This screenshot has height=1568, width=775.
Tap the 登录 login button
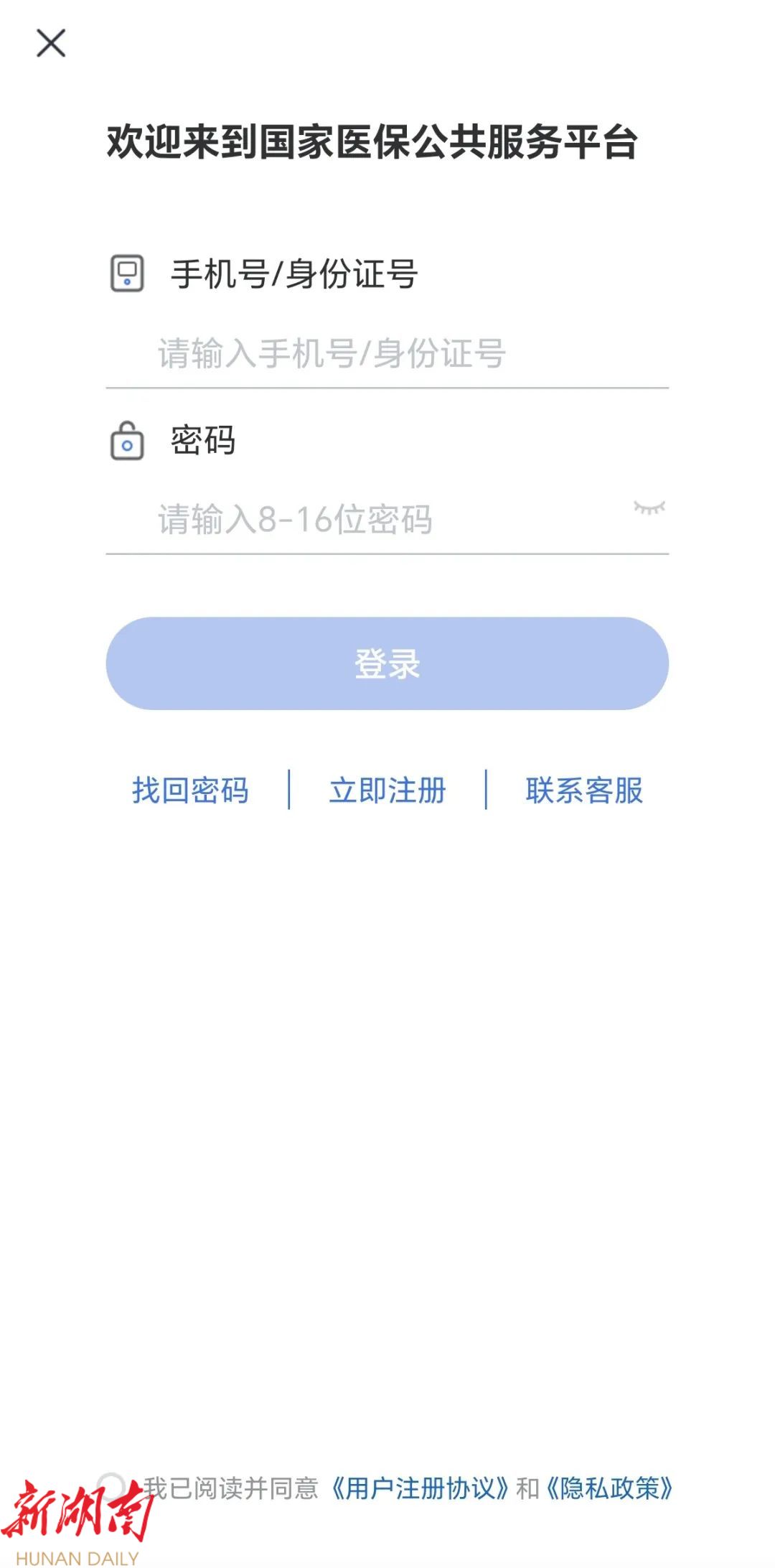(x=387, y=663)
